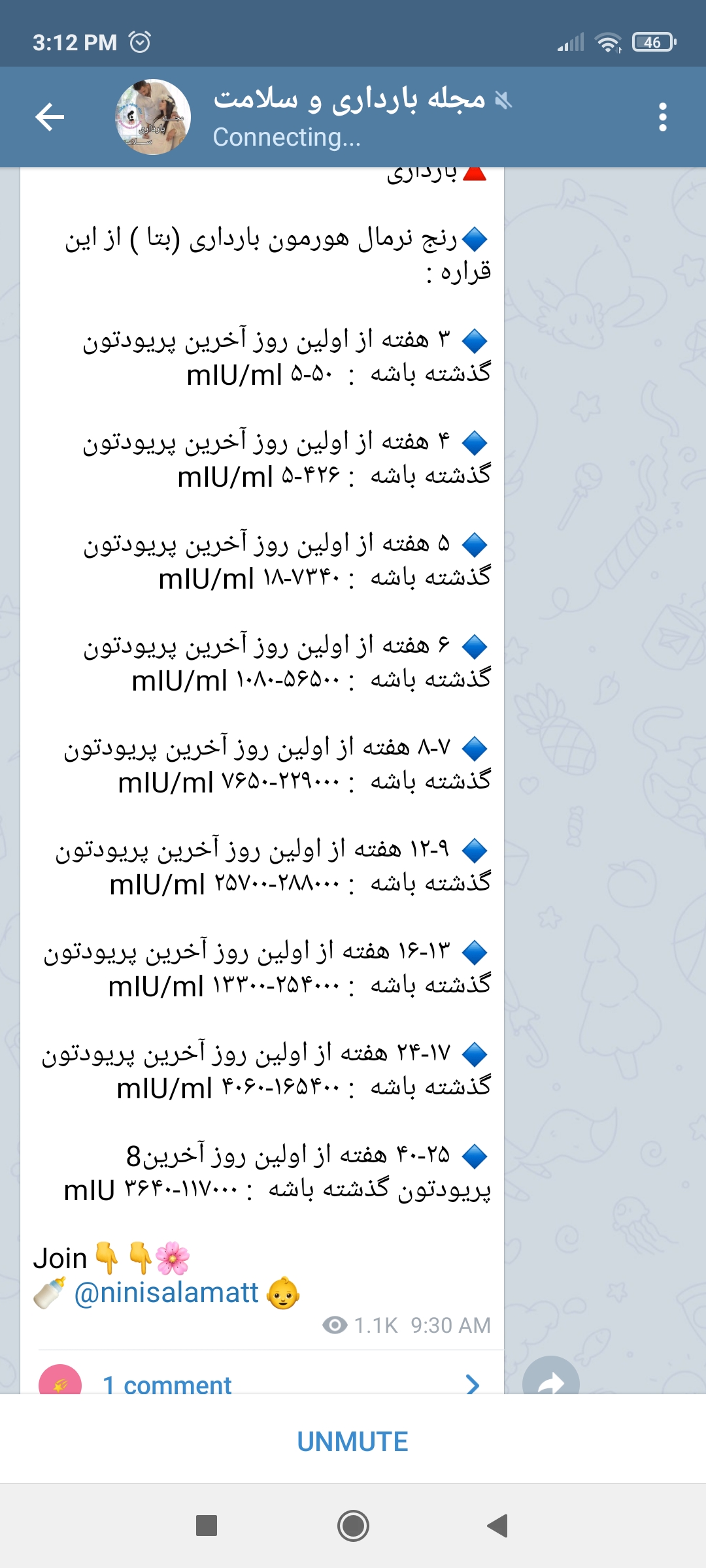Open the channel profile picture
Screen dimensions: 706x1568
click(x=153, y=118)
